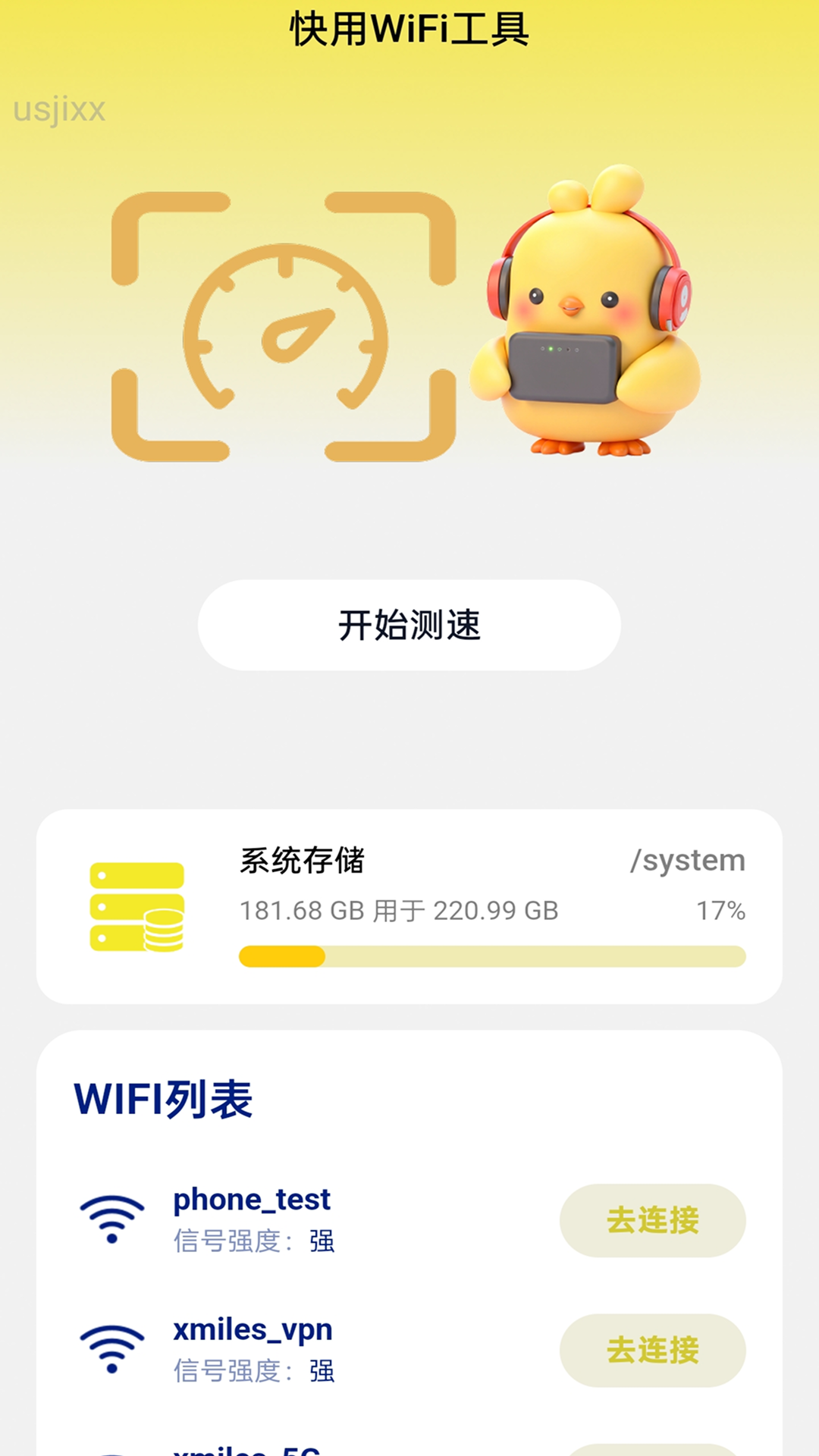Tap 去连接 for the xmiles_vpn network

(652, 1350)
